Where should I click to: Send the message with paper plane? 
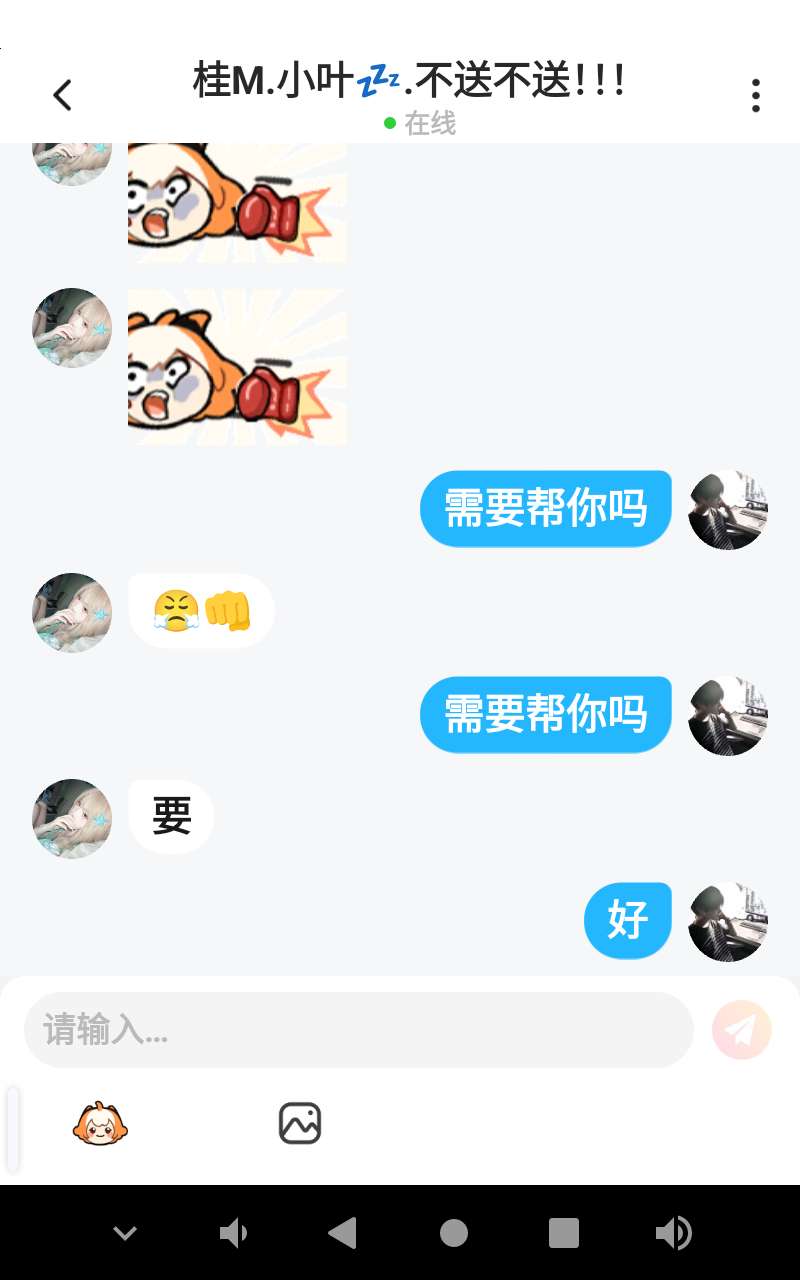[x=741, y=1030]
